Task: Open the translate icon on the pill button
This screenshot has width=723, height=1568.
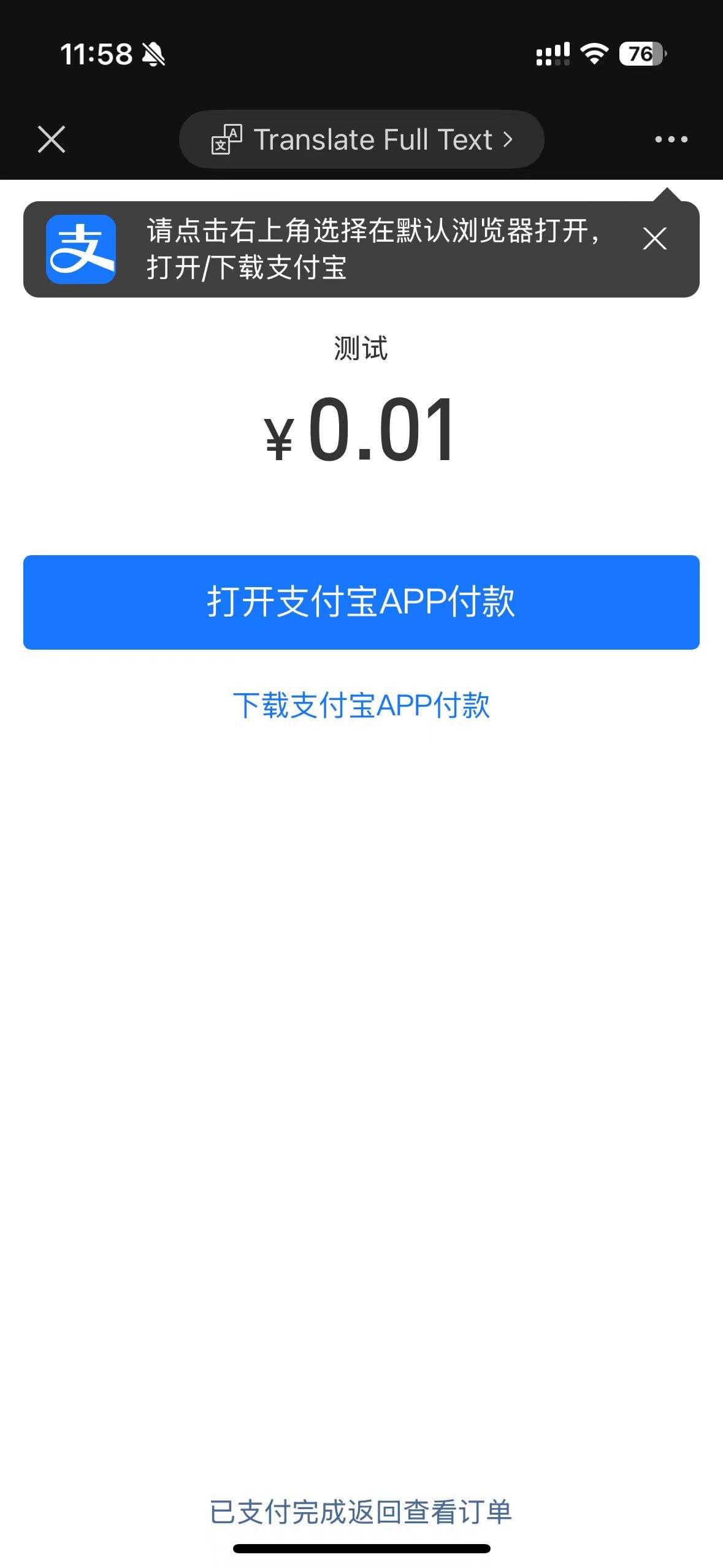Action: tap(226, 139)
